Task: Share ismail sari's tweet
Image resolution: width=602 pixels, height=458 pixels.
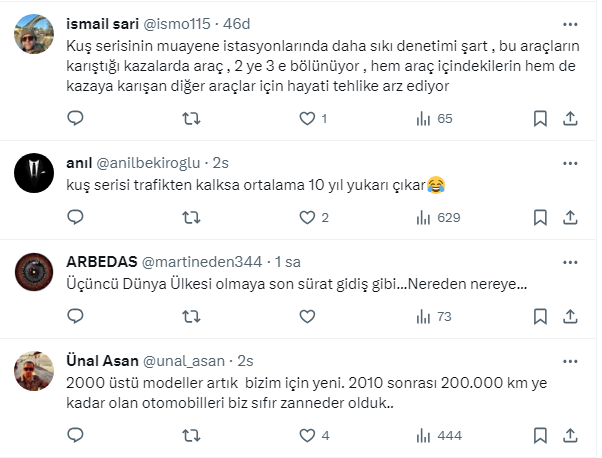Action: (x=570, y=119)
